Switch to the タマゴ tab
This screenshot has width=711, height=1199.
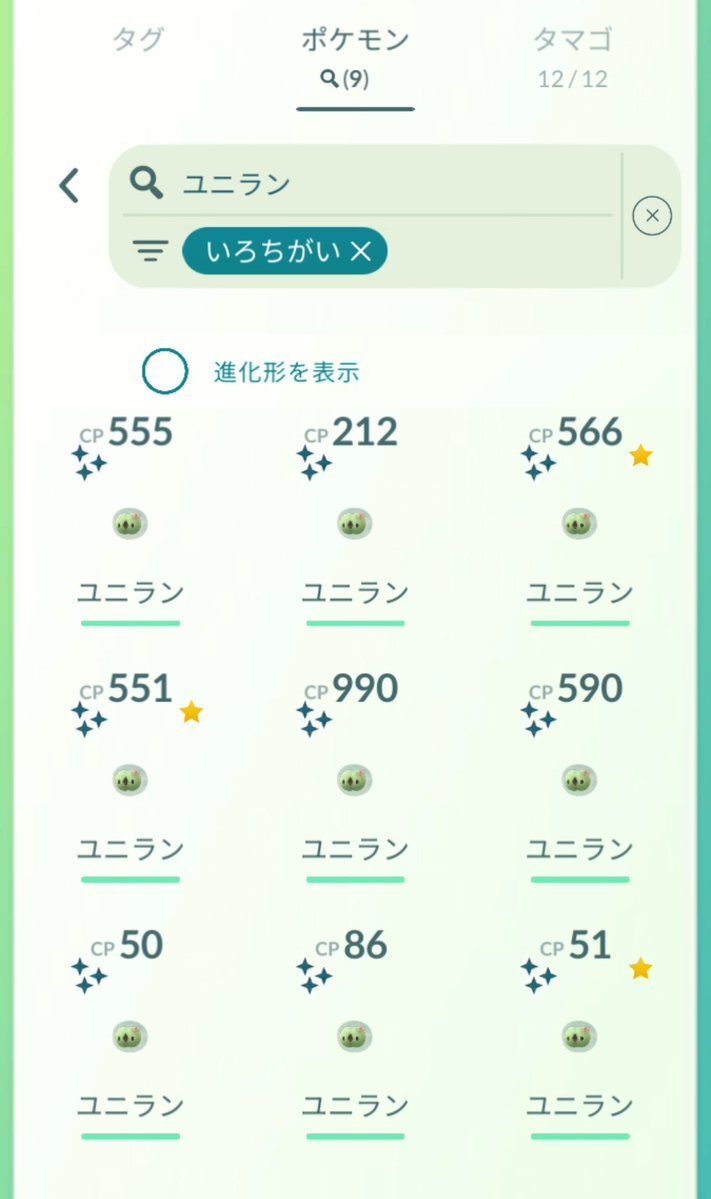pyautogui.click(x=572, y=55)
